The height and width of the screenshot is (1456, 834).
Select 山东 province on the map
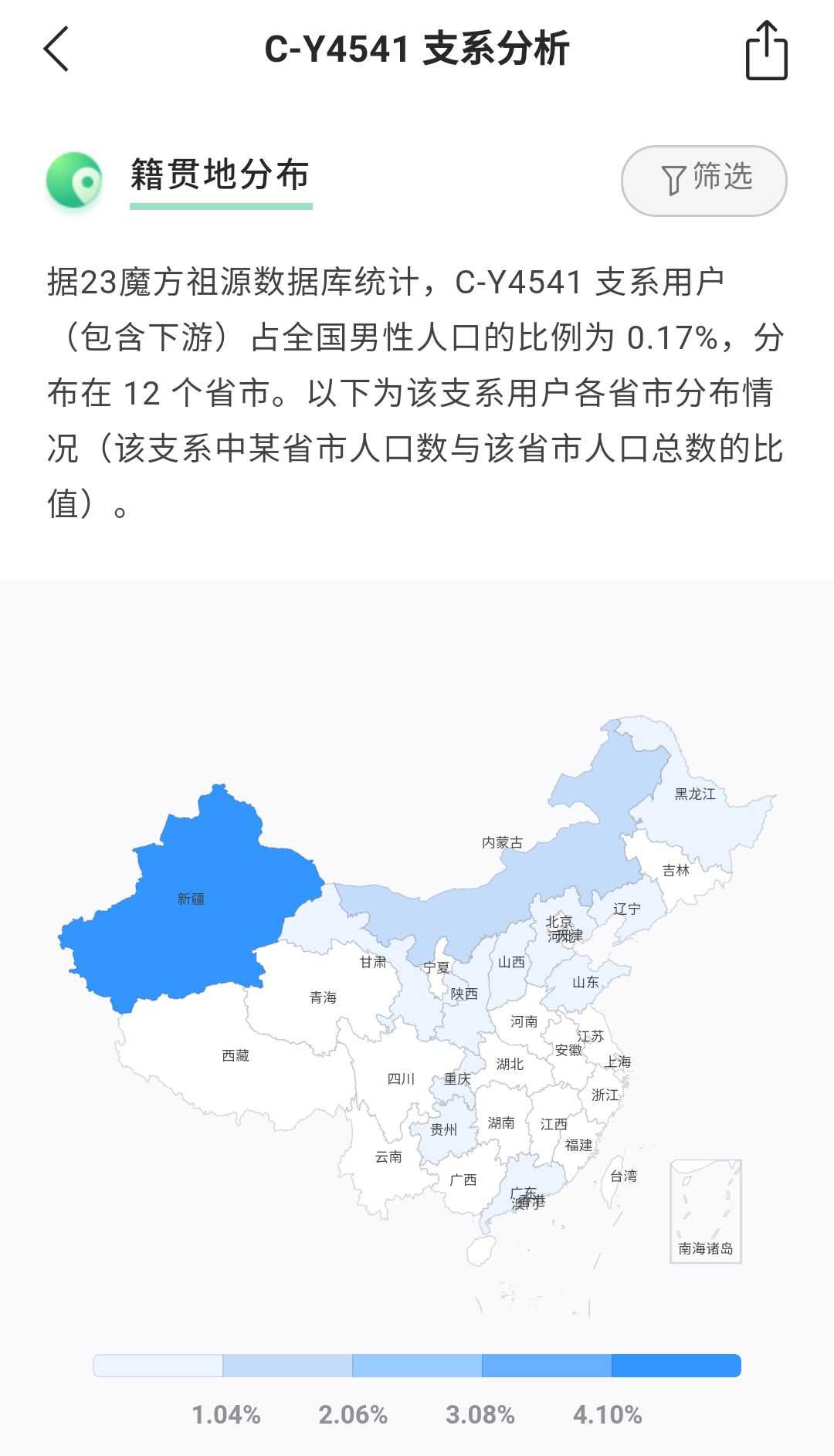click(585, 982)
